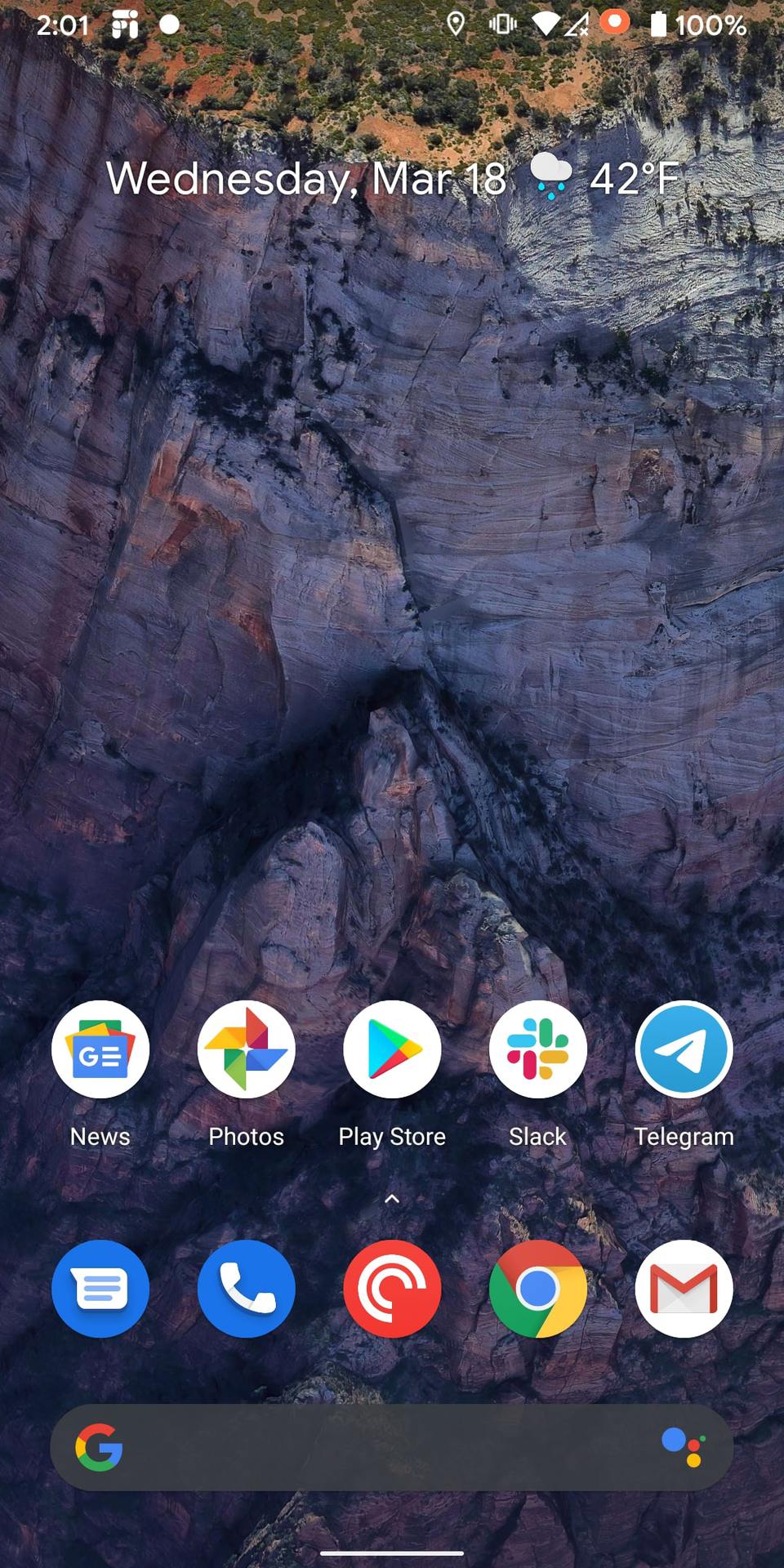Viewport: 784px width, 1568px height.
Task: Open the Chrome browser
Action: click(x=537, y=1289)
